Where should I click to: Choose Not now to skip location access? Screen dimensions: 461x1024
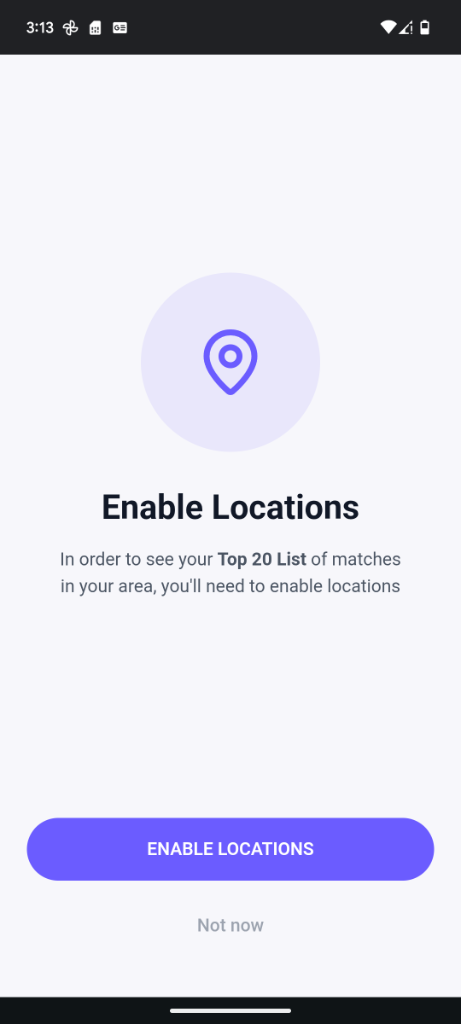tap(230, 925)
